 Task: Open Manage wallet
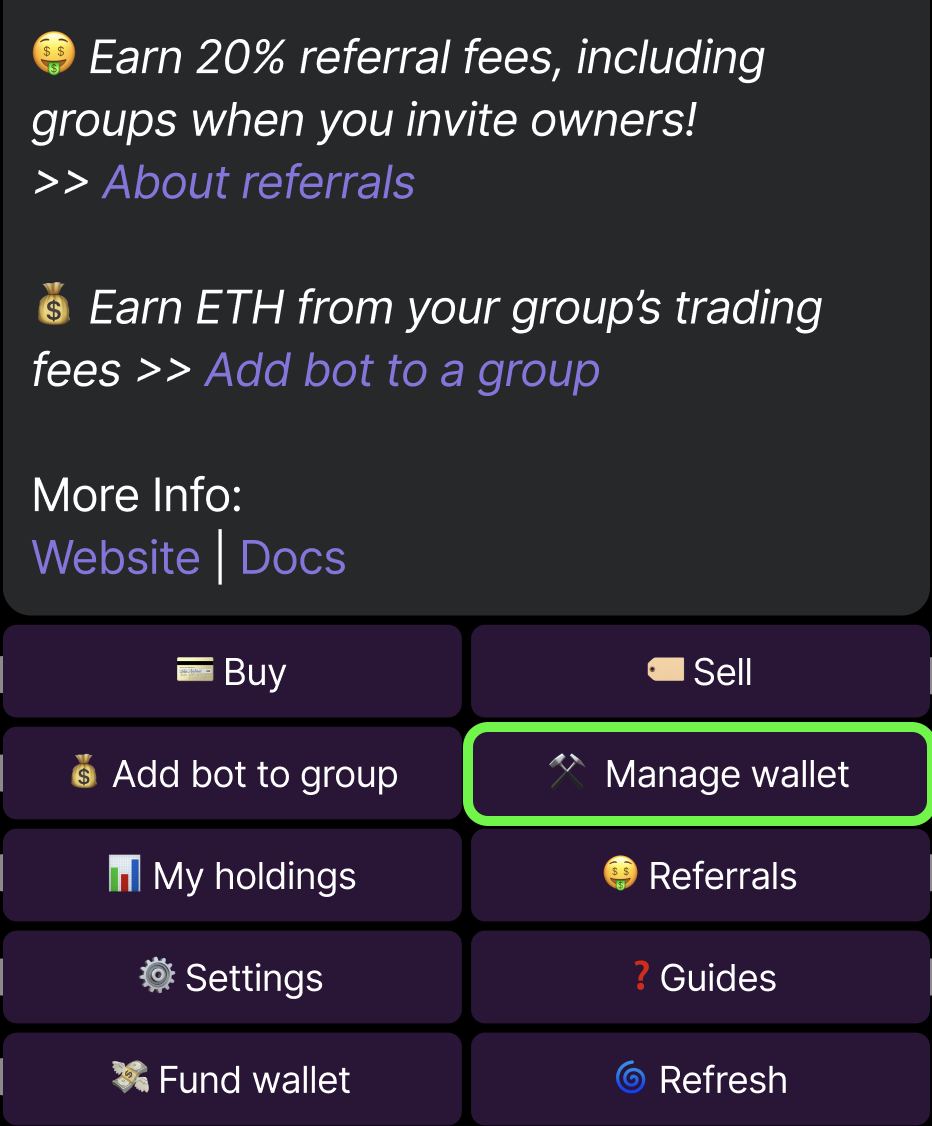click(x=700, y=774)
